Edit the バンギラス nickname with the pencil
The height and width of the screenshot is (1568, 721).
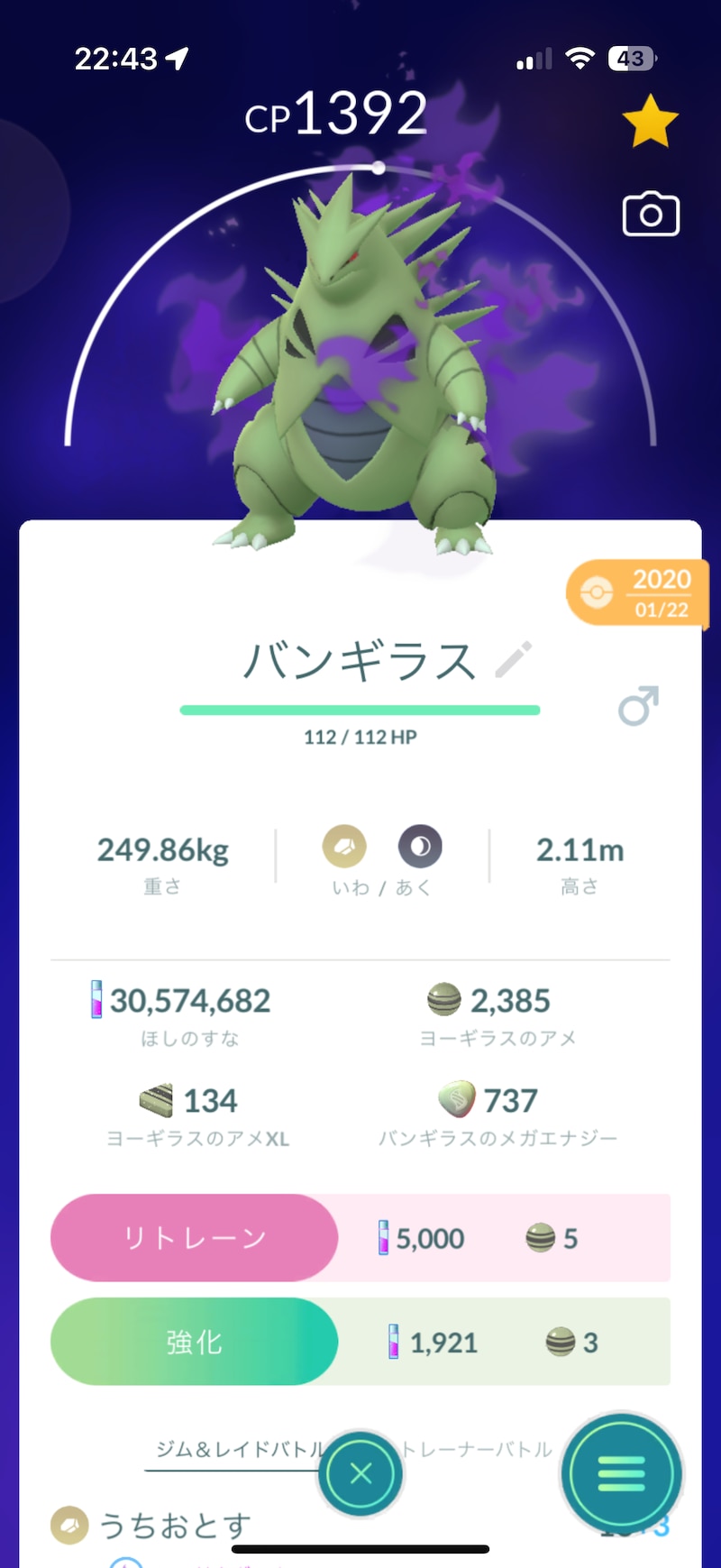[515, 659]
